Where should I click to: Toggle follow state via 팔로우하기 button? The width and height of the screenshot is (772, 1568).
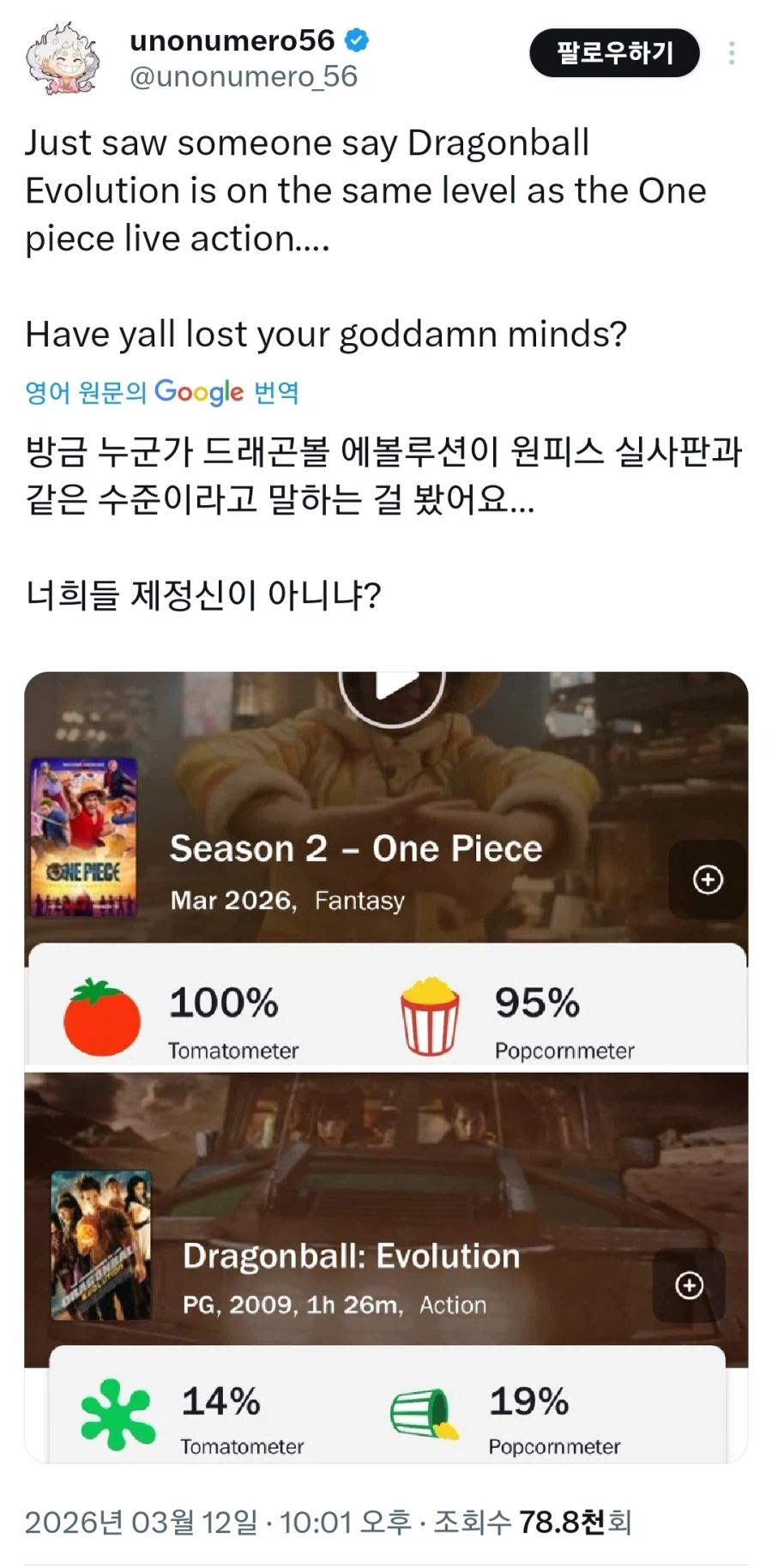click(x=614, y=51)
